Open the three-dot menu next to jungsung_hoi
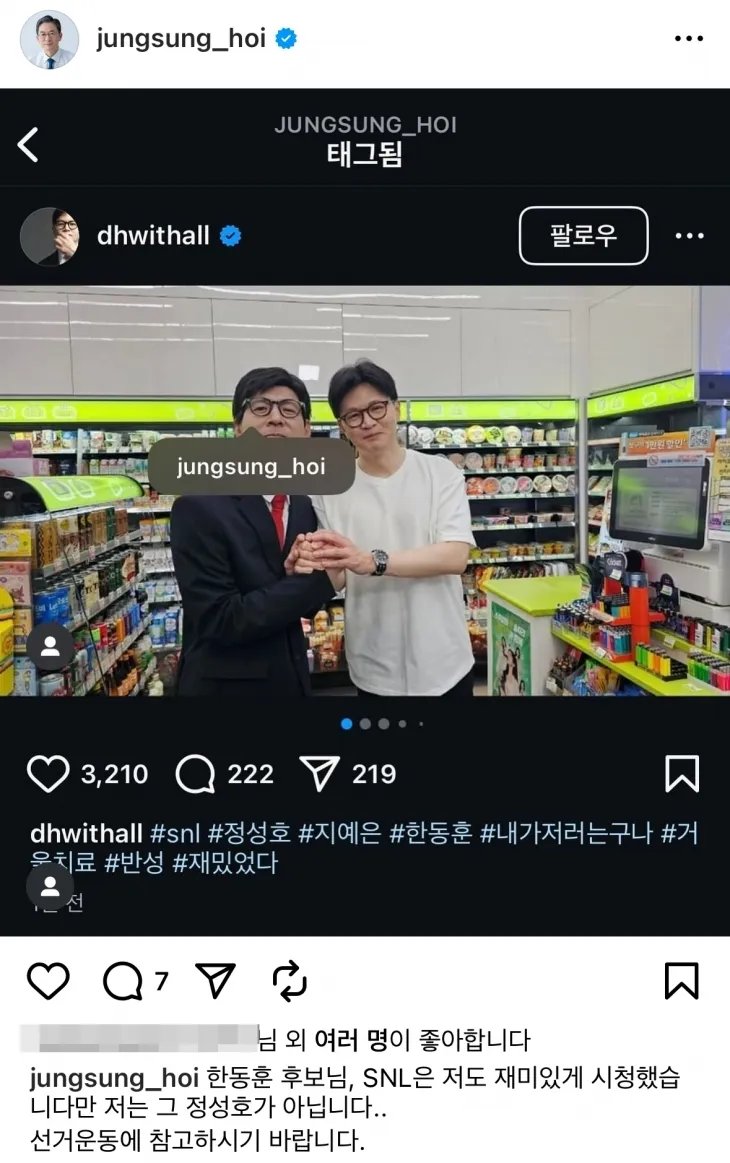 tap(688, 38)
